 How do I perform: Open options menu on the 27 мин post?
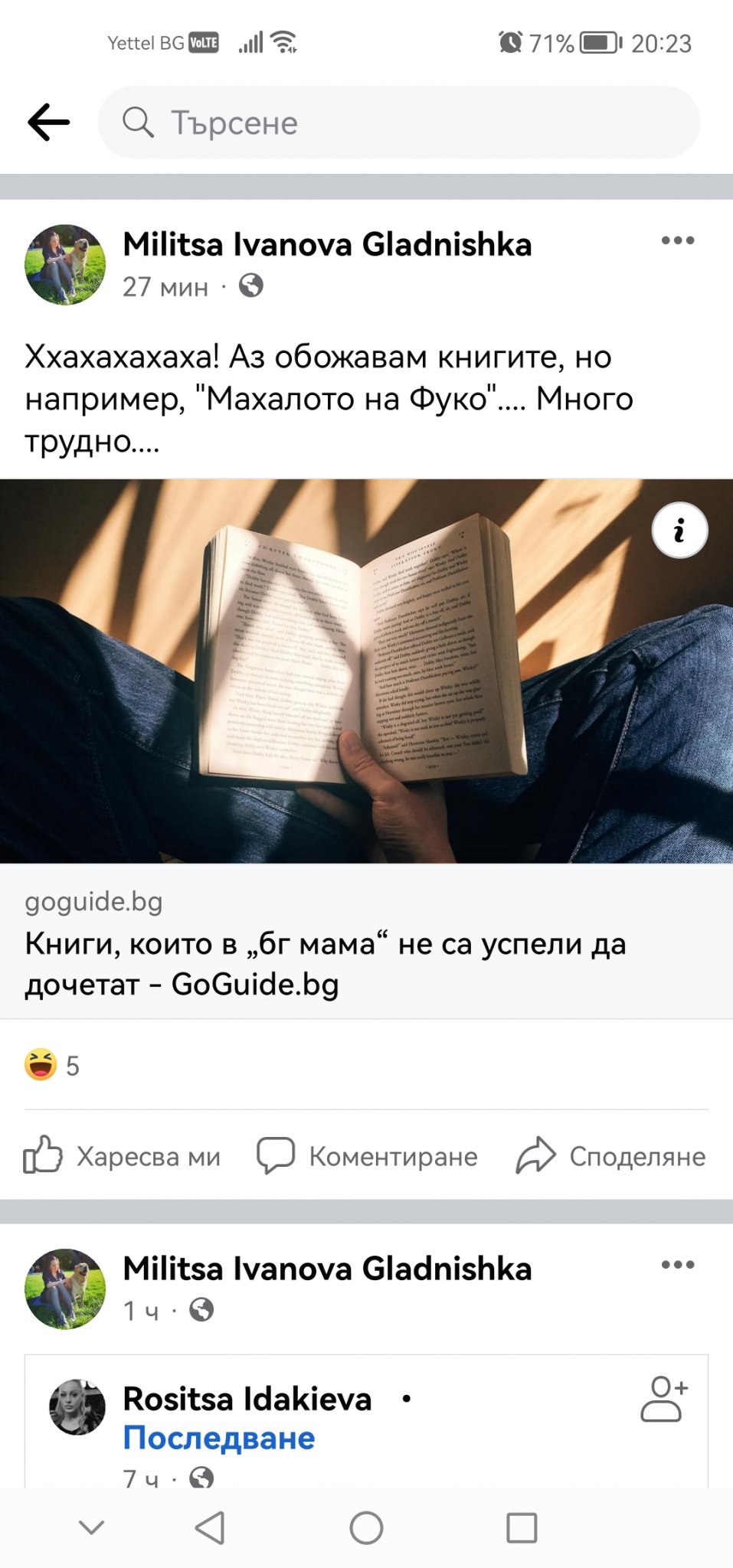click(x=677, y=240)
